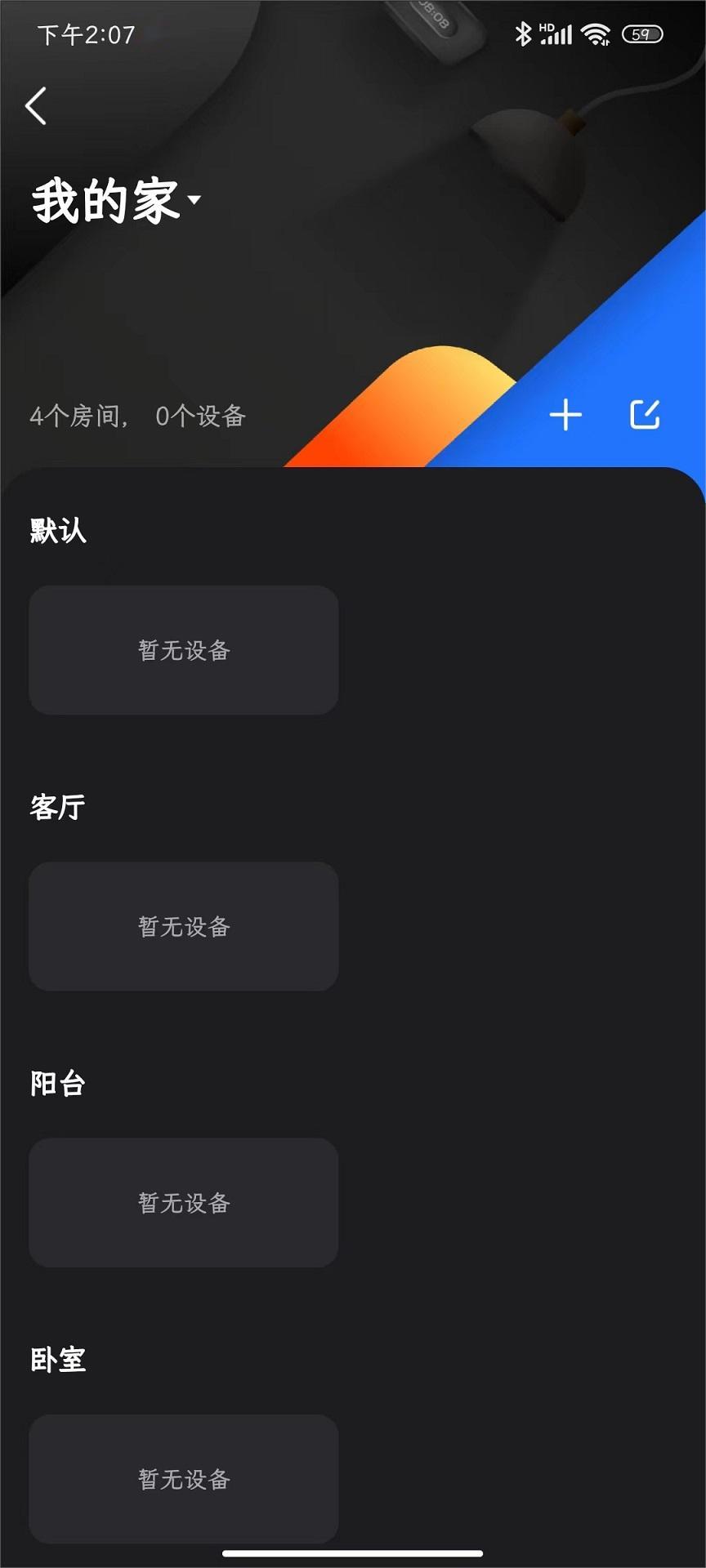Viewport: 706px width, 1568px height.
Task: Click 暂无设备 card under 客厅
Action: point(183,926)
